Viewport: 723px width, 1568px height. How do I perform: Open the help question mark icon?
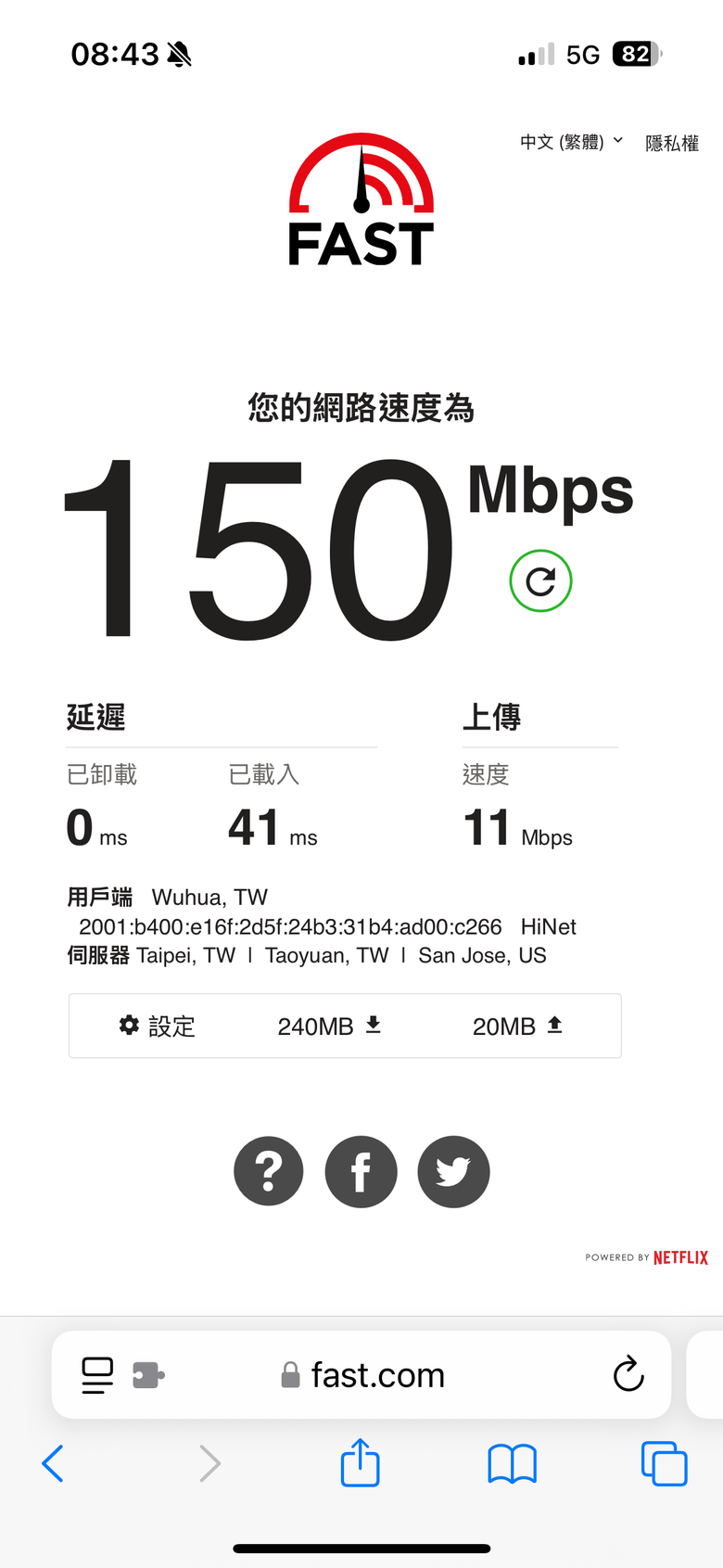269,1171
